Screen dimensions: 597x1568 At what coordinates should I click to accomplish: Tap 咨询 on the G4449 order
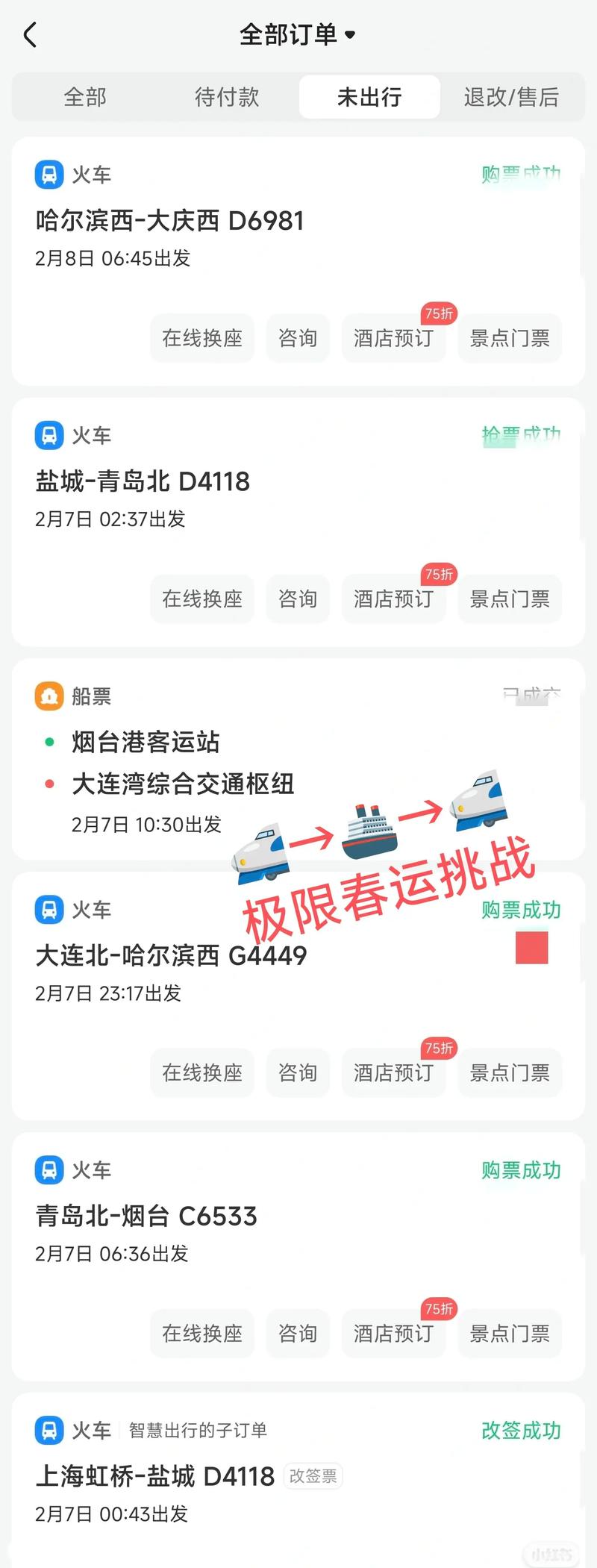(x=298, y=1073)
